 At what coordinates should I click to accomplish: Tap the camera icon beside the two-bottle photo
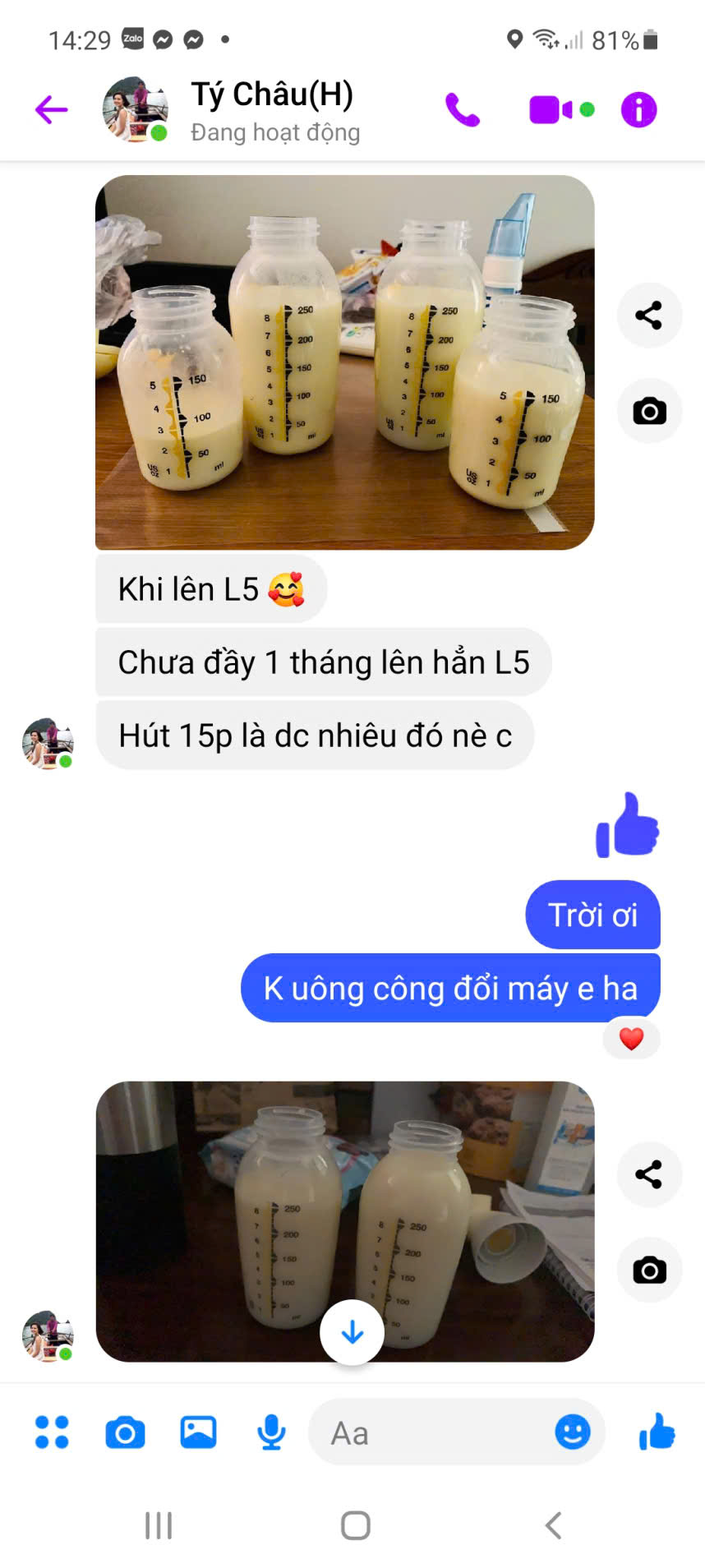649,1270
